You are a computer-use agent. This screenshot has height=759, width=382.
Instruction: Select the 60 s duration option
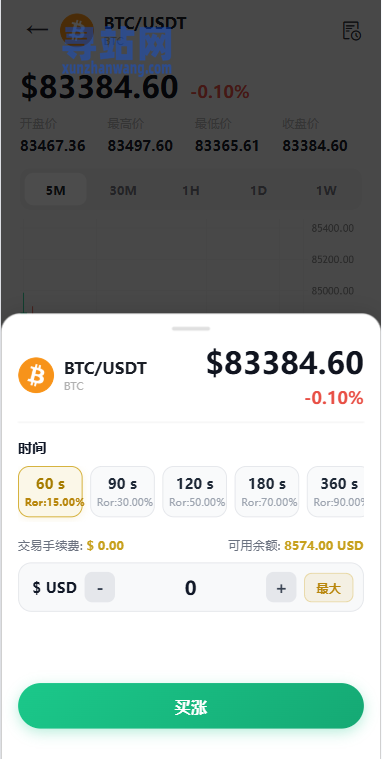point(50,491)
